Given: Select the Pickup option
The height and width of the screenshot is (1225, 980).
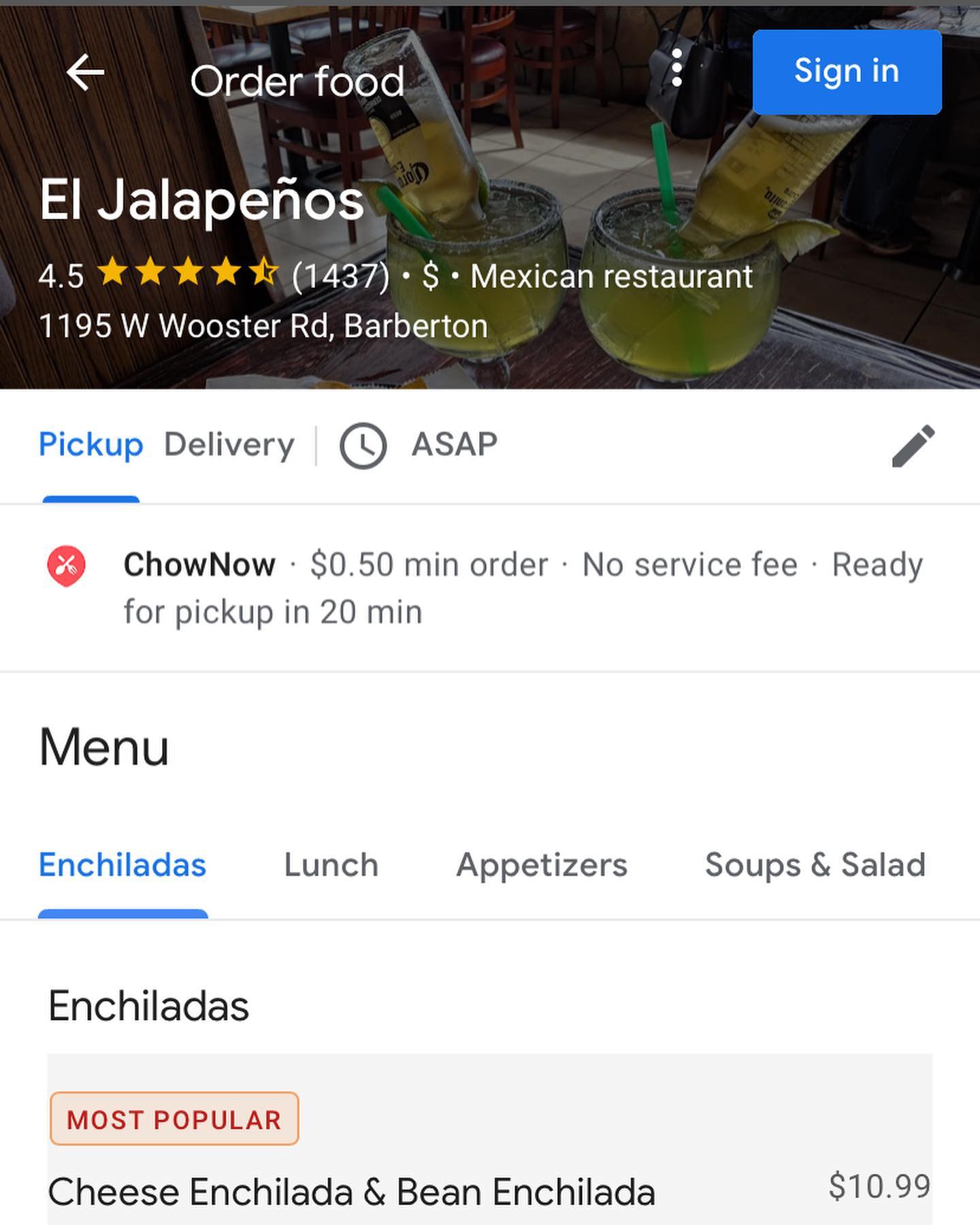Looking at the screenshot, I should tap(91, 445).
